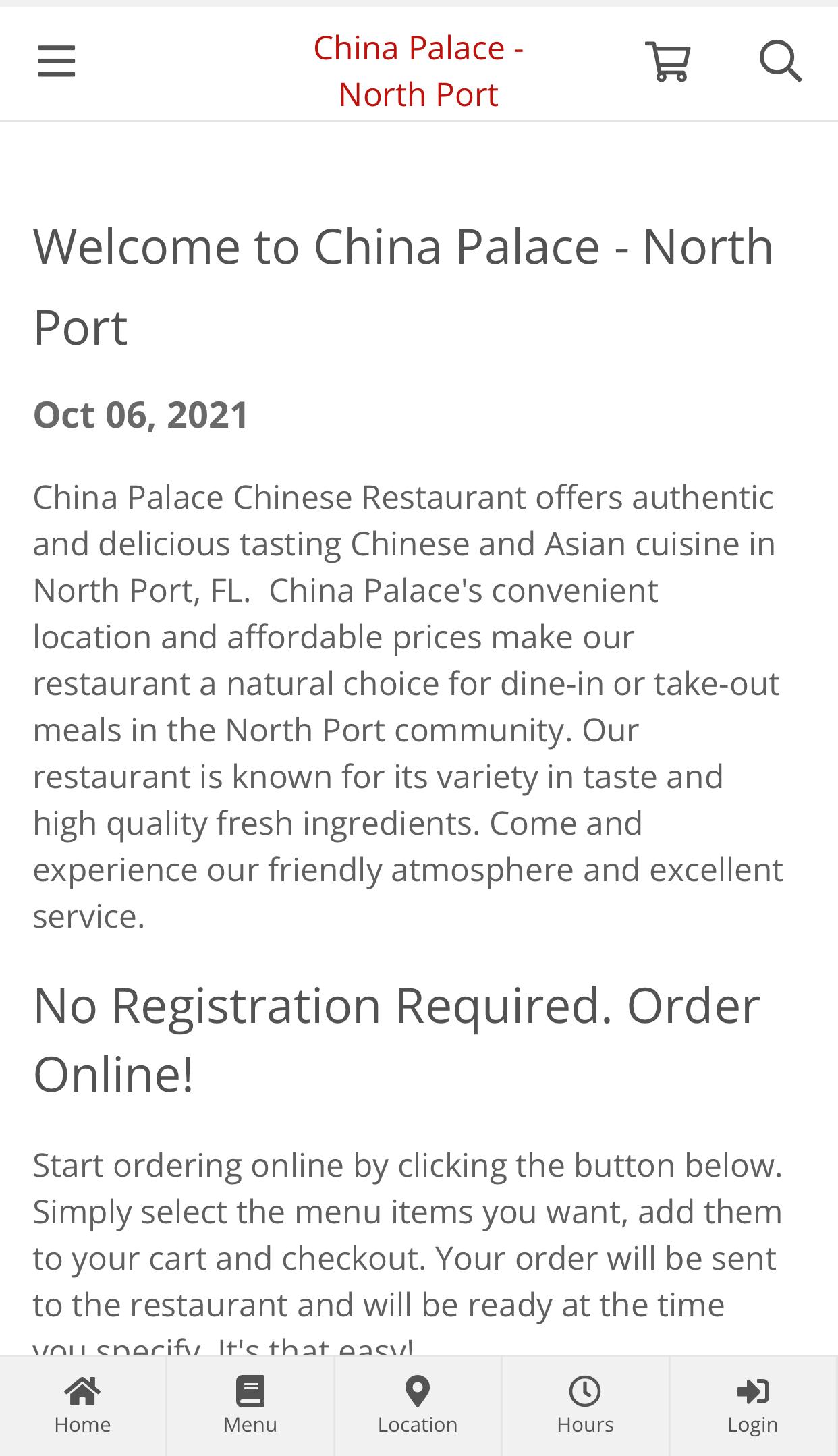Tap the search magnifier icon
Image resolution: width=838 pixels, height=1456 pixels.
coord(781,61)
